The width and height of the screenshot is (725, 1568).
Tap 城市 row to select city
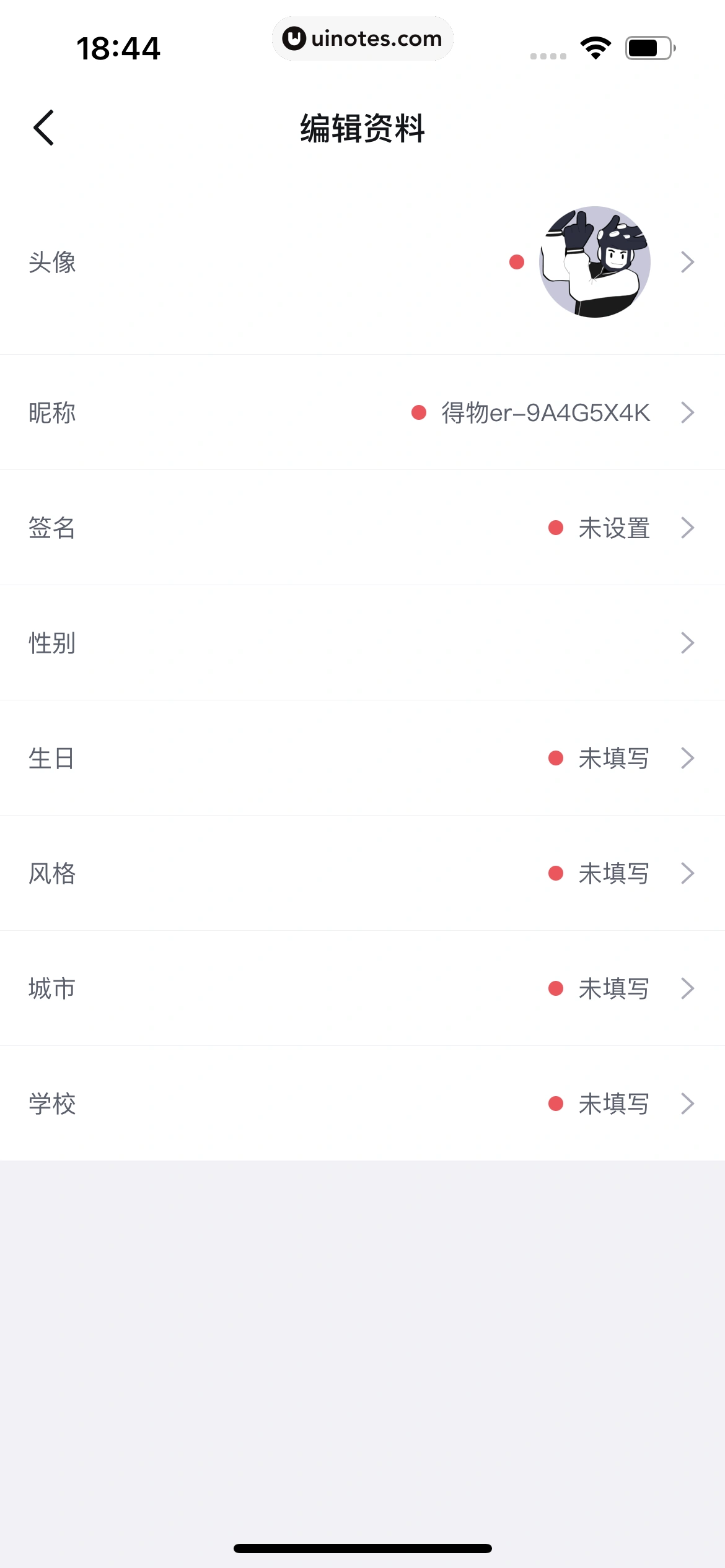pos(362,988)
